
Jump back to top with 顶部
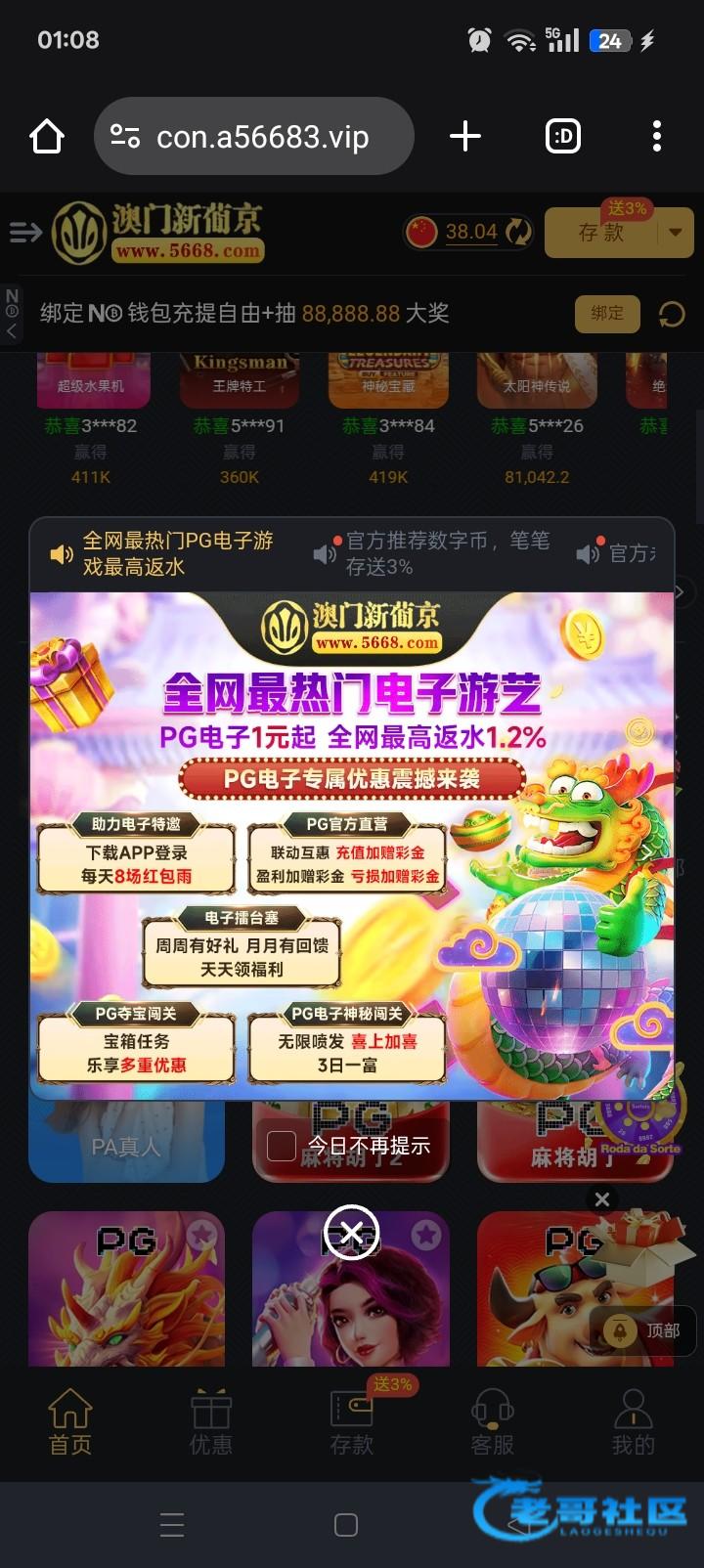[645, 1330]
